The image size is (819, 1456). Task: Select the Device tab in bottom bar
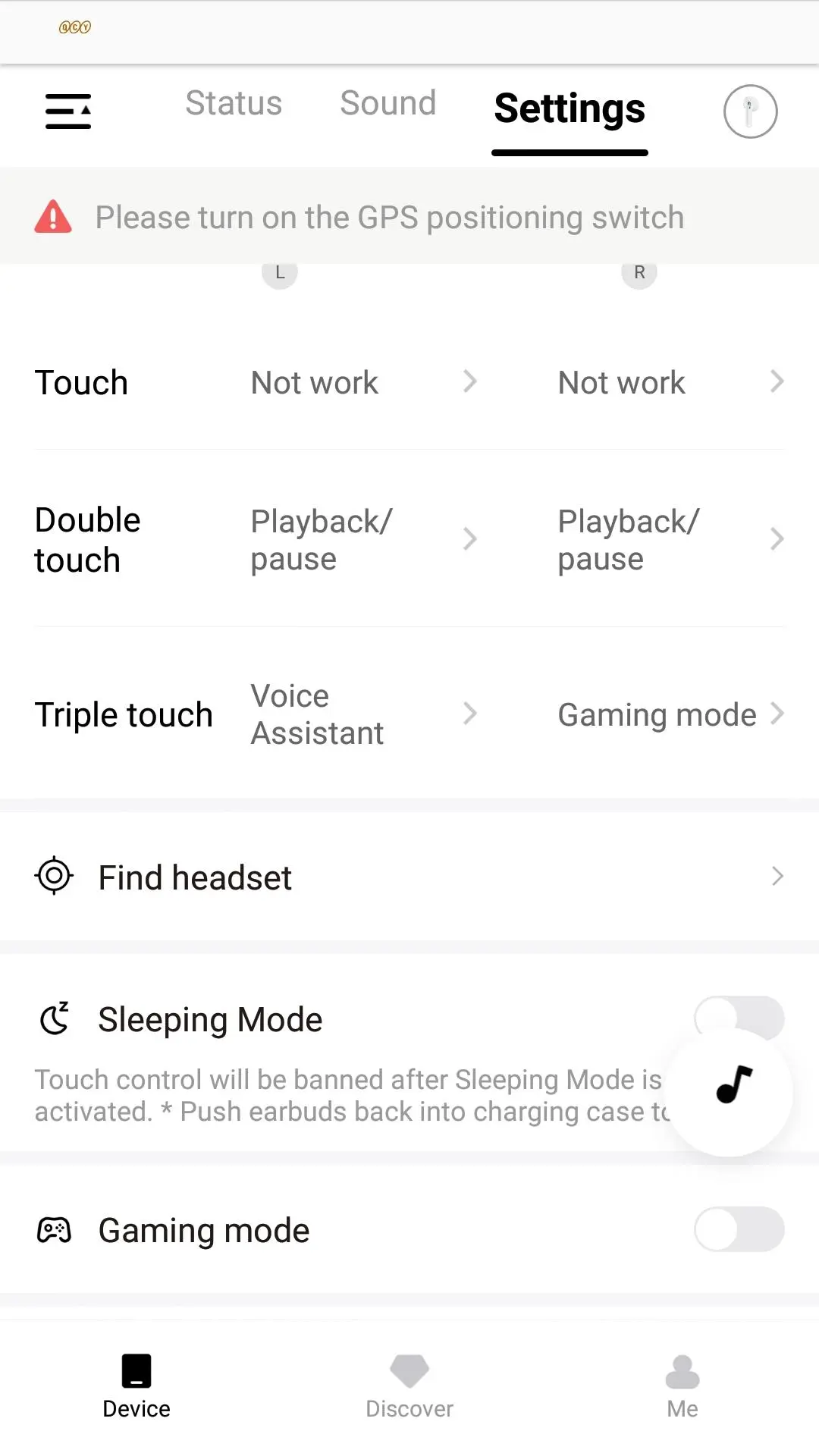click(x=136, y=1386)
